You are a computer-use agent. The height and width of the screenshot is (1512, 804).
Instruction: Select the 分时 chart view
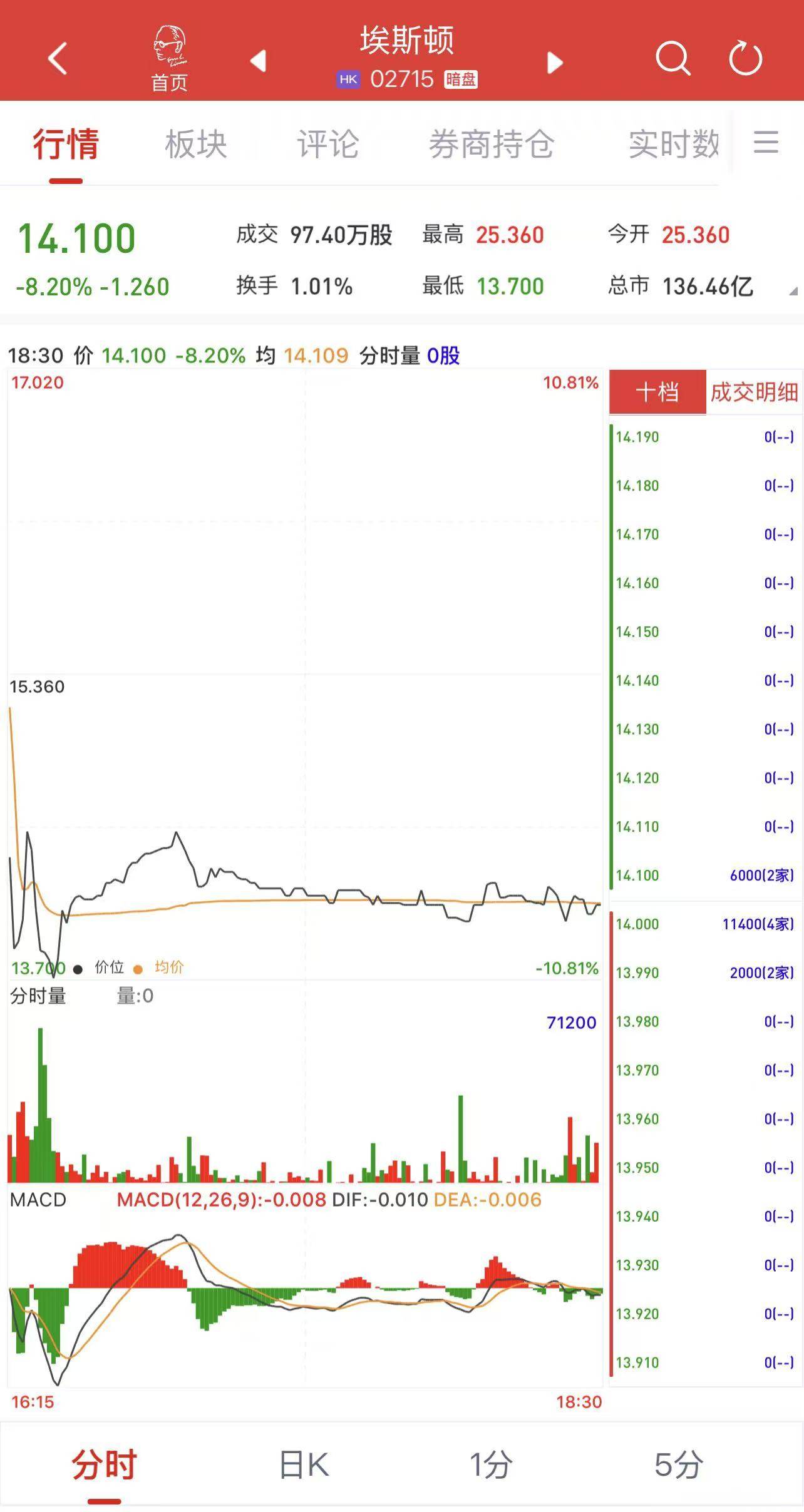tap(104, 1465)
